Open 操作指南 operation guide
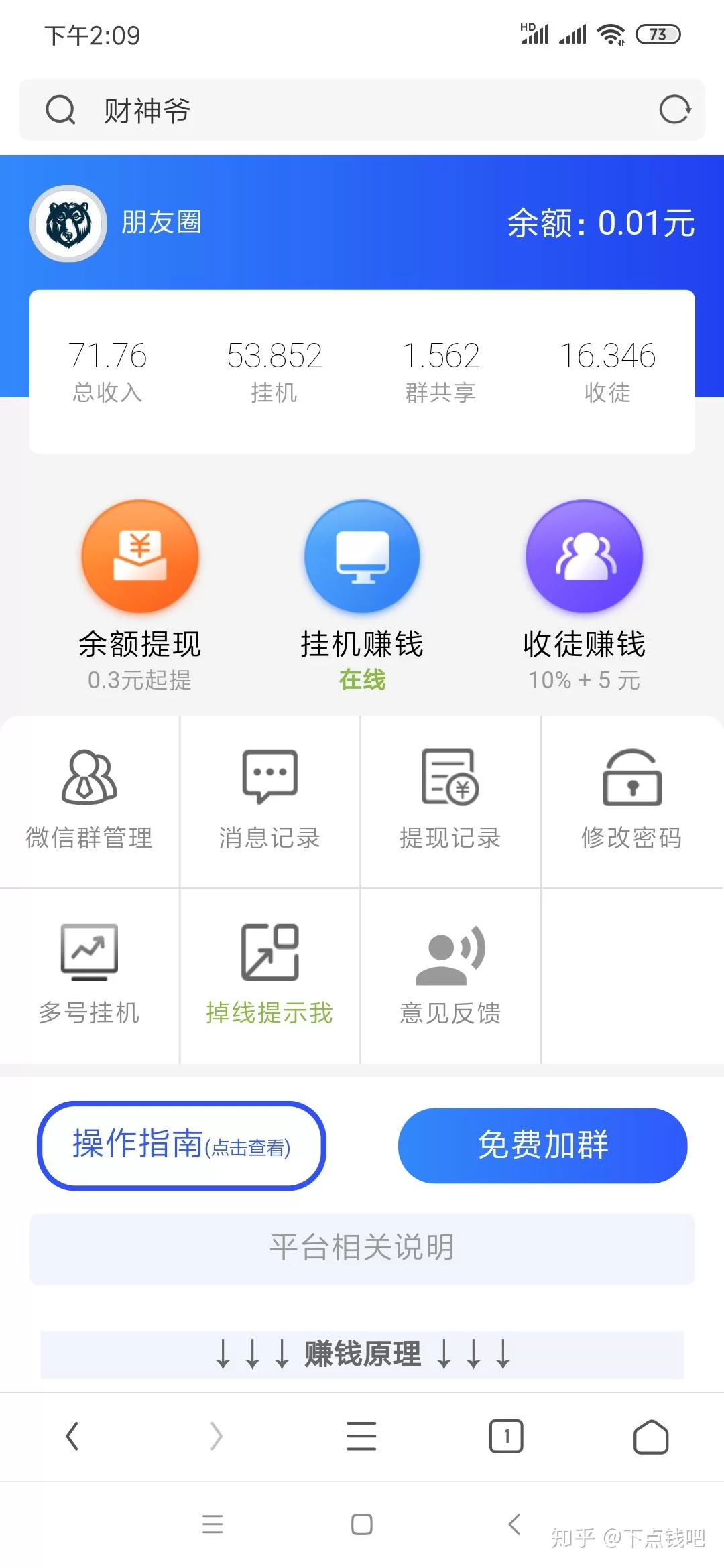 pos(182,1146)
